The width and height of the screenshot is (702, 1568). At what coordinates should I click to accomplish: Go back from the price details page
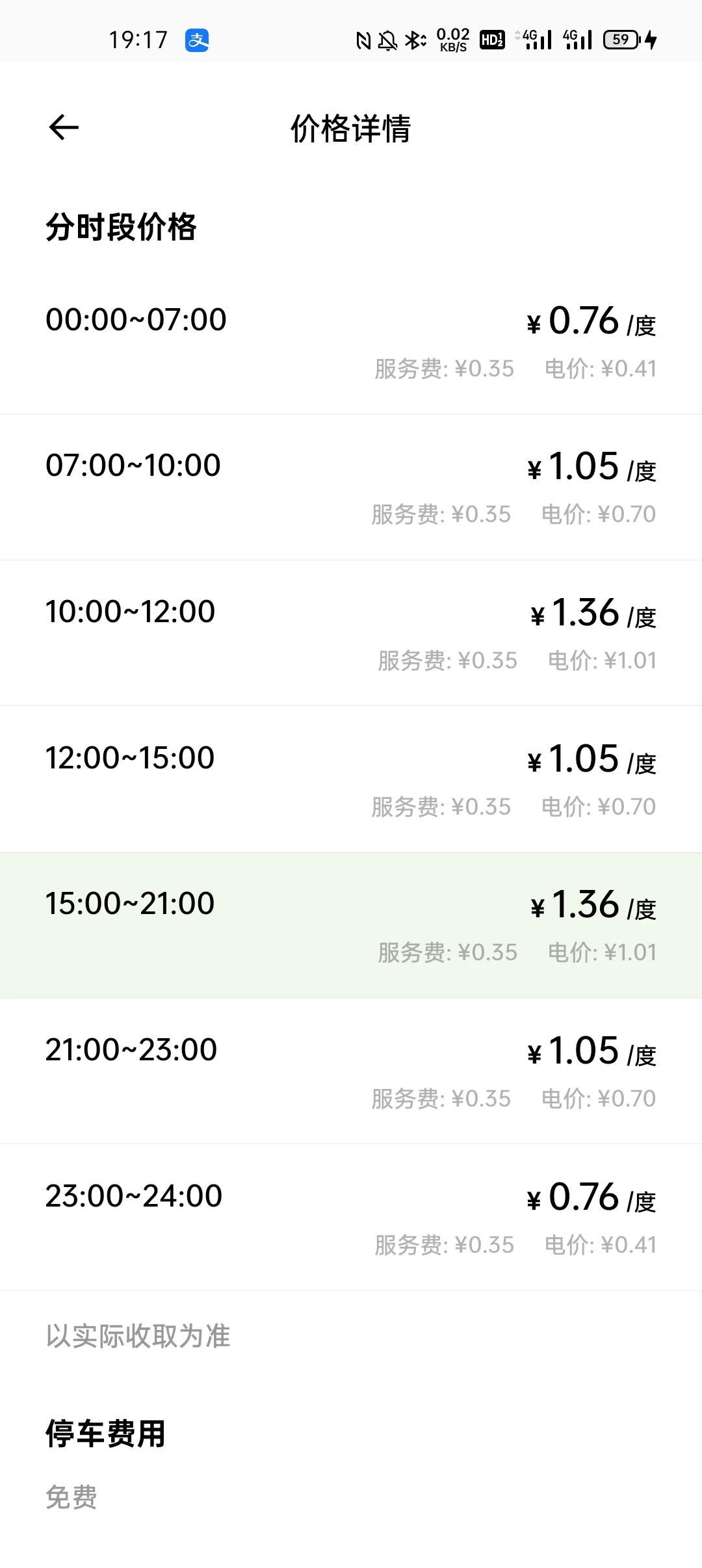pos(64,127)
